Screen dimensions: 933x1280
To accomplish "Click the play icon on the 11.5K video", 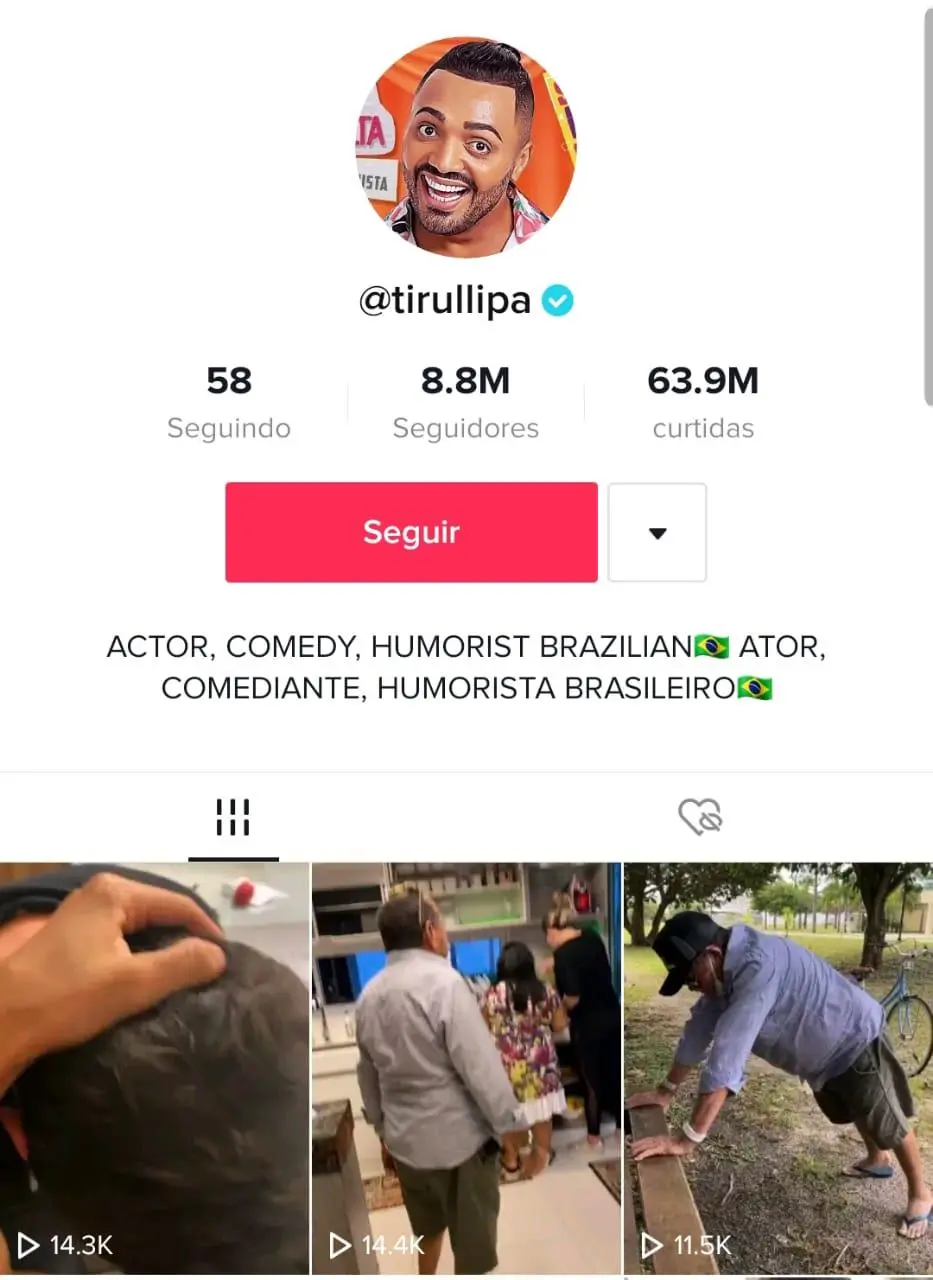I will 652,1246.
